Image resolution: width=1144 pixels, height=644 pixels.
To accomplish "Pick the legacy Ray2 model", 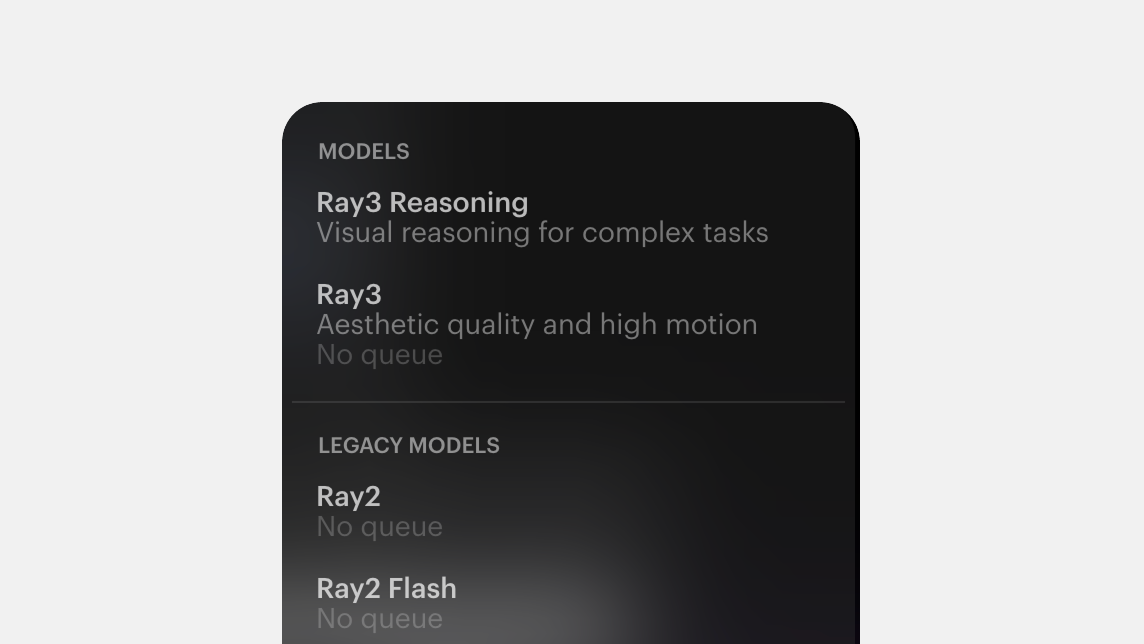I will click(x=380, y=511).
